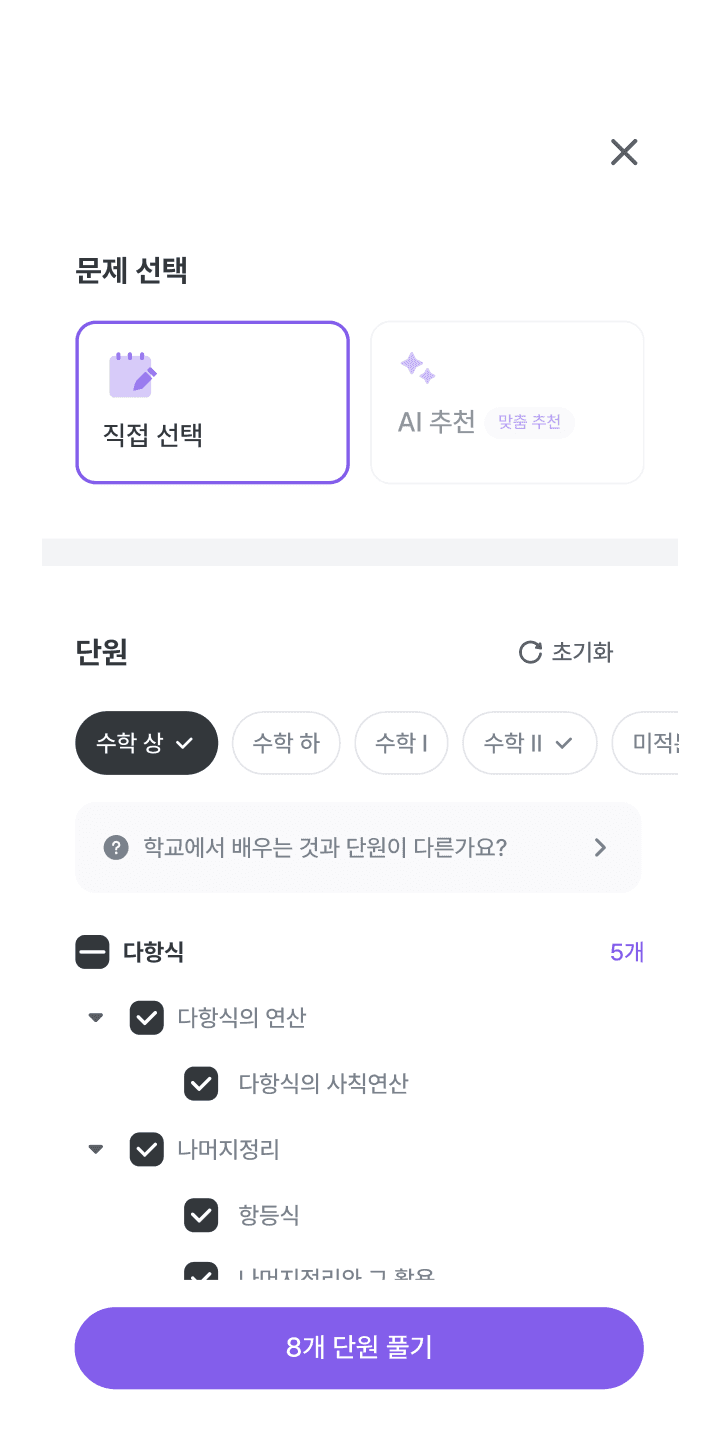Screen dimensions: 720x1453
Task: Uncheck the 항등식 checkbox
Action: (201, 1215)
